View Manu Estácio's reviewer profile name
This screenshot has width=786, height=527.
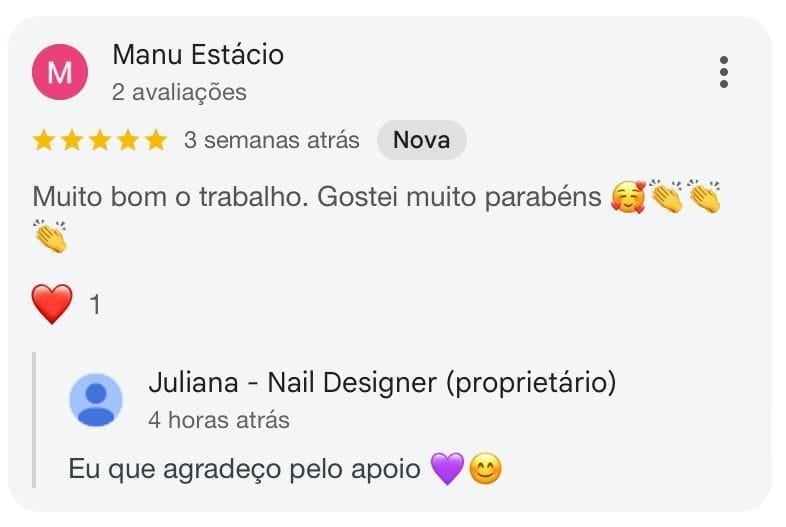coord(198,55)
